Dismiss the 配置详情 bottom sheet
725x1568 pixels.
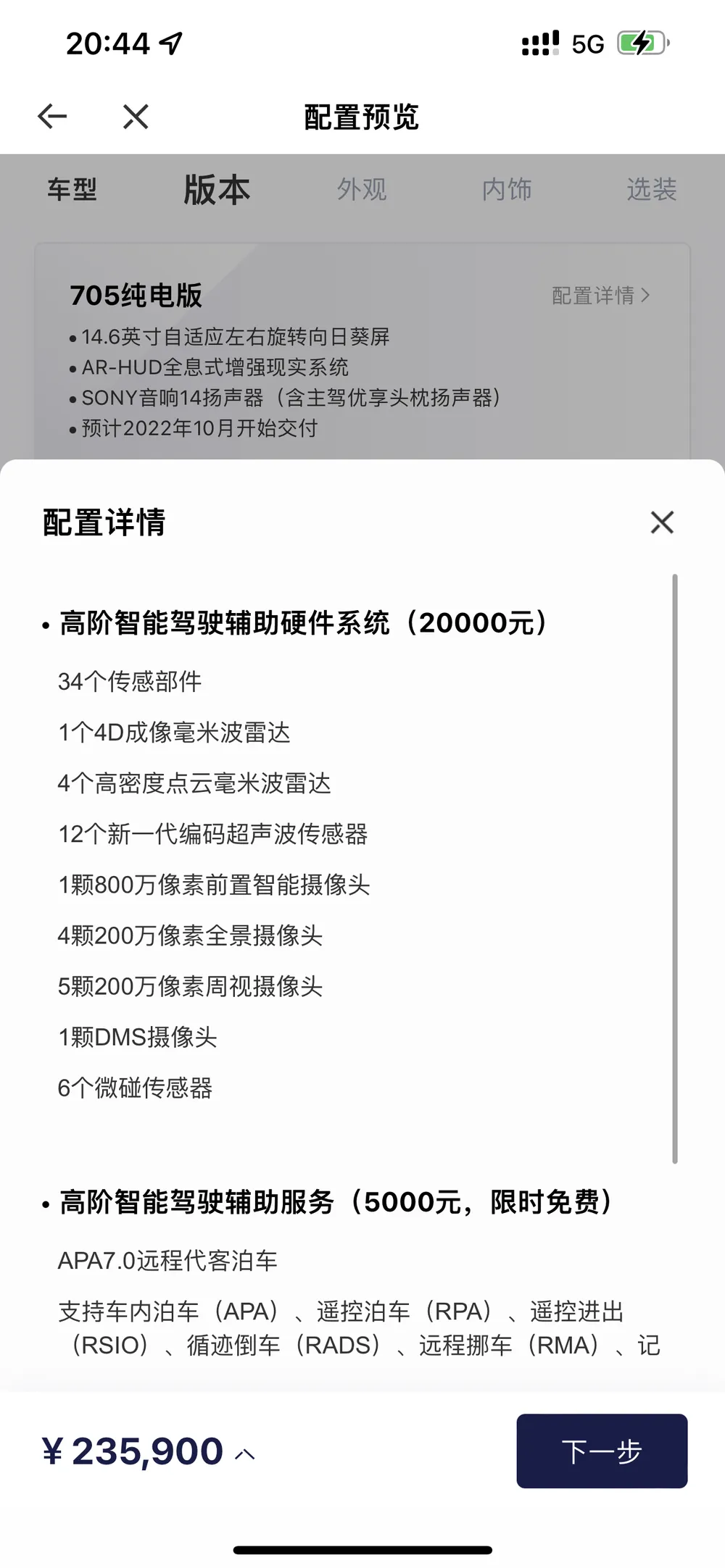[x=662, y=522]
